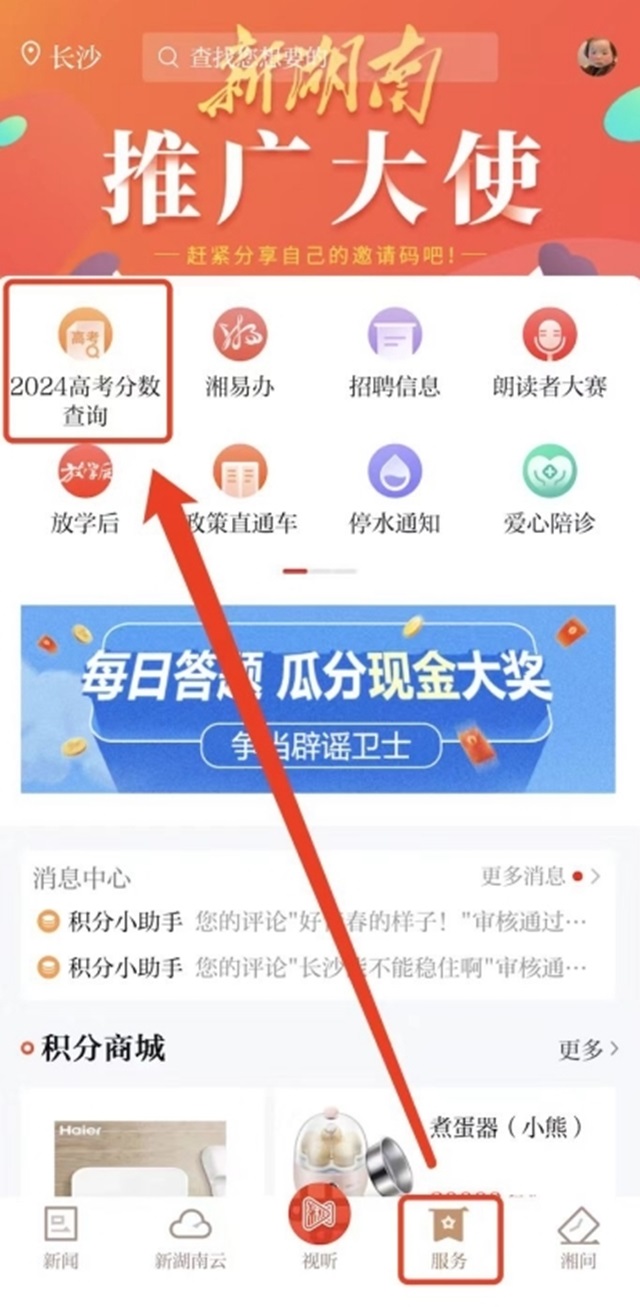Tap the search box at the top

[x=320, y=57]
